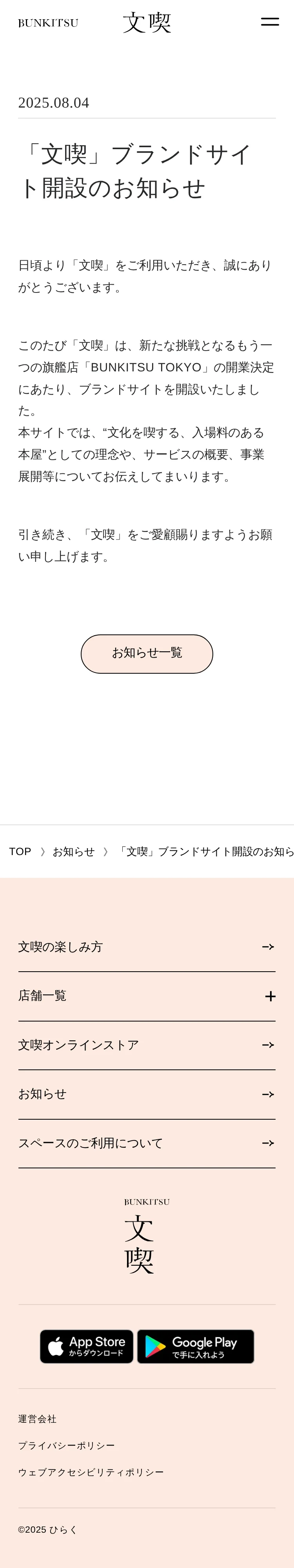
Task: Tap the BUNKITSU 文喫 header logo
Action: (146, 22)
